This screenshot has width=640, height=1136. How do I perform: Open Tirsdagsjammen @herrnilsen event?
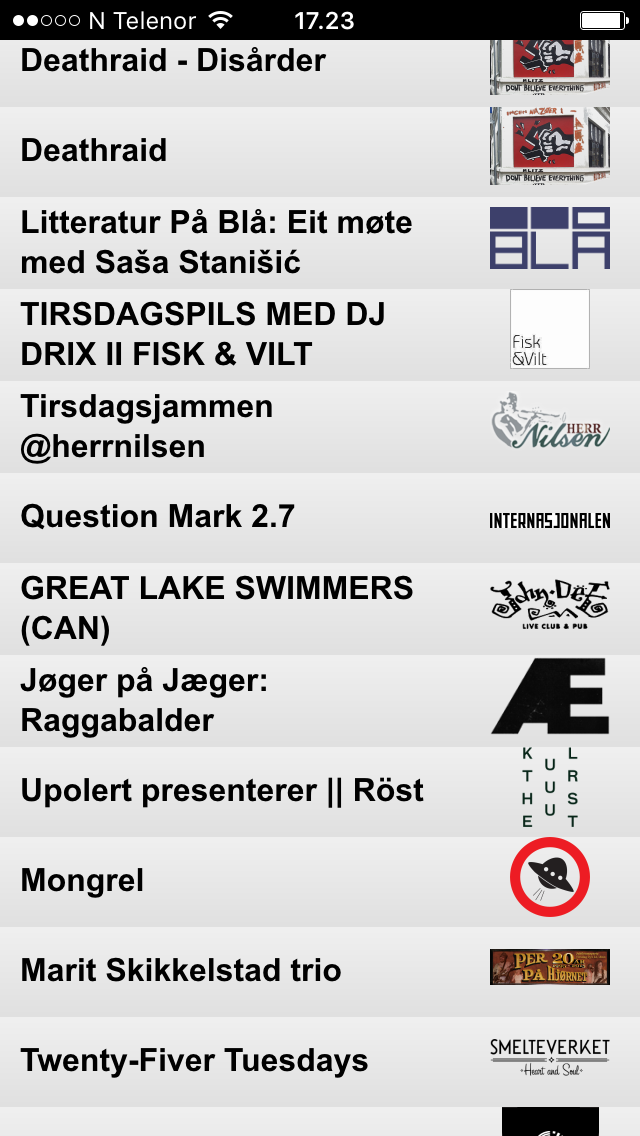320,426
